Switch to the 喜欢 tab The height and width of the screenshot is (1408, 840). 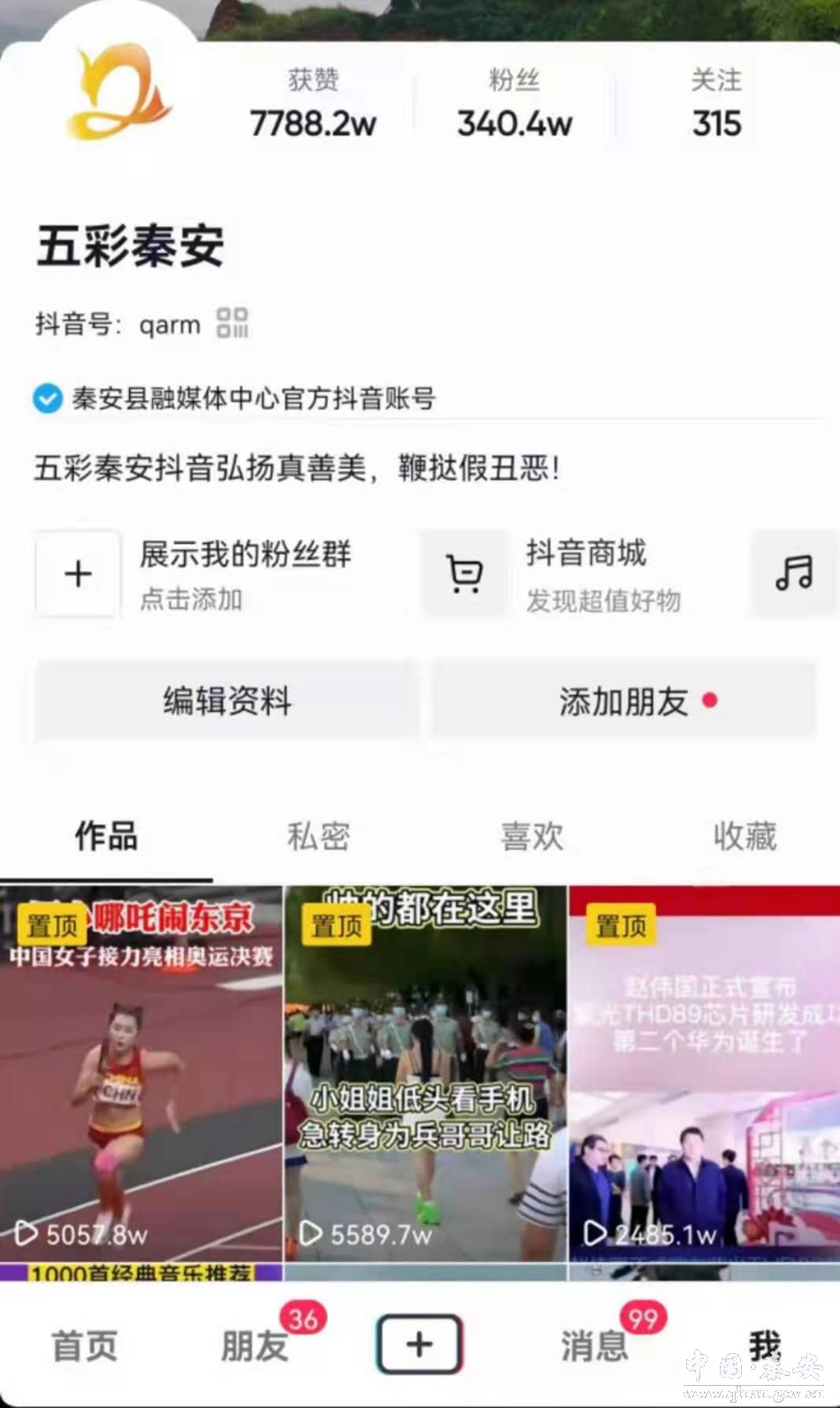531,836
